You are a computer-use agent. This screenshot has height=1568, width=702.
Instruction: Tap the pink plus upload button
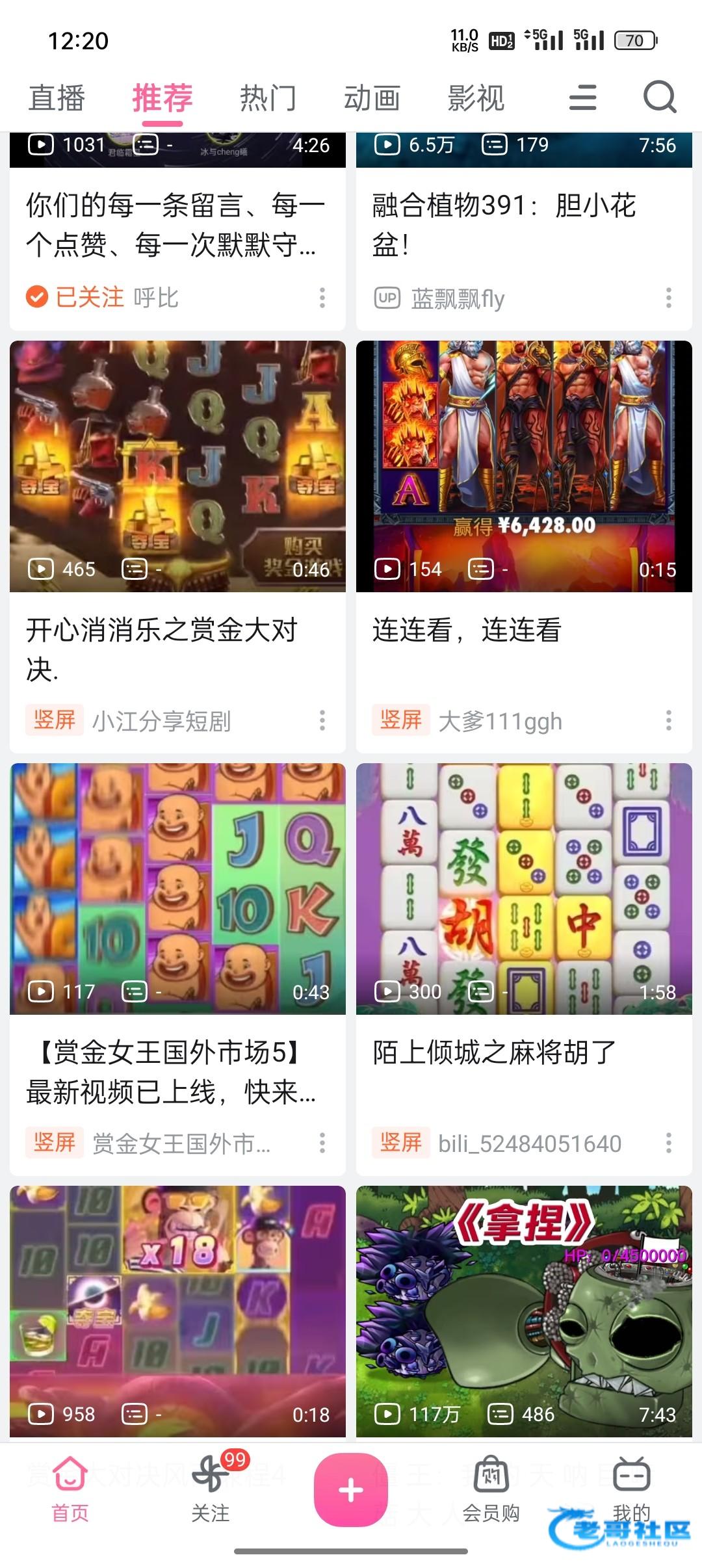[x=351, y=1490]
